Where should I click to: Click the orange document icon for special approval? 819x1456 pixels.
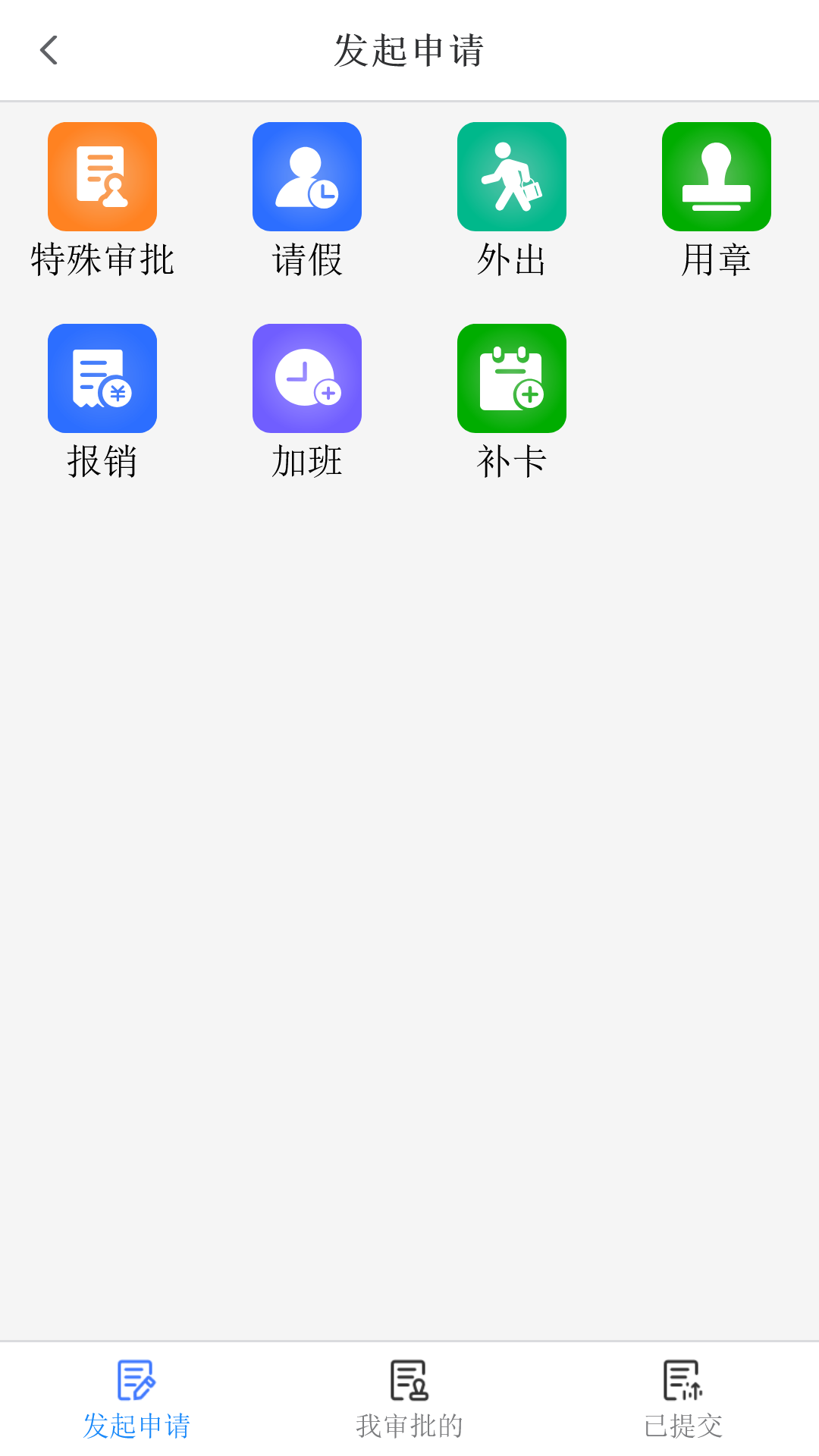coord(102,176)
